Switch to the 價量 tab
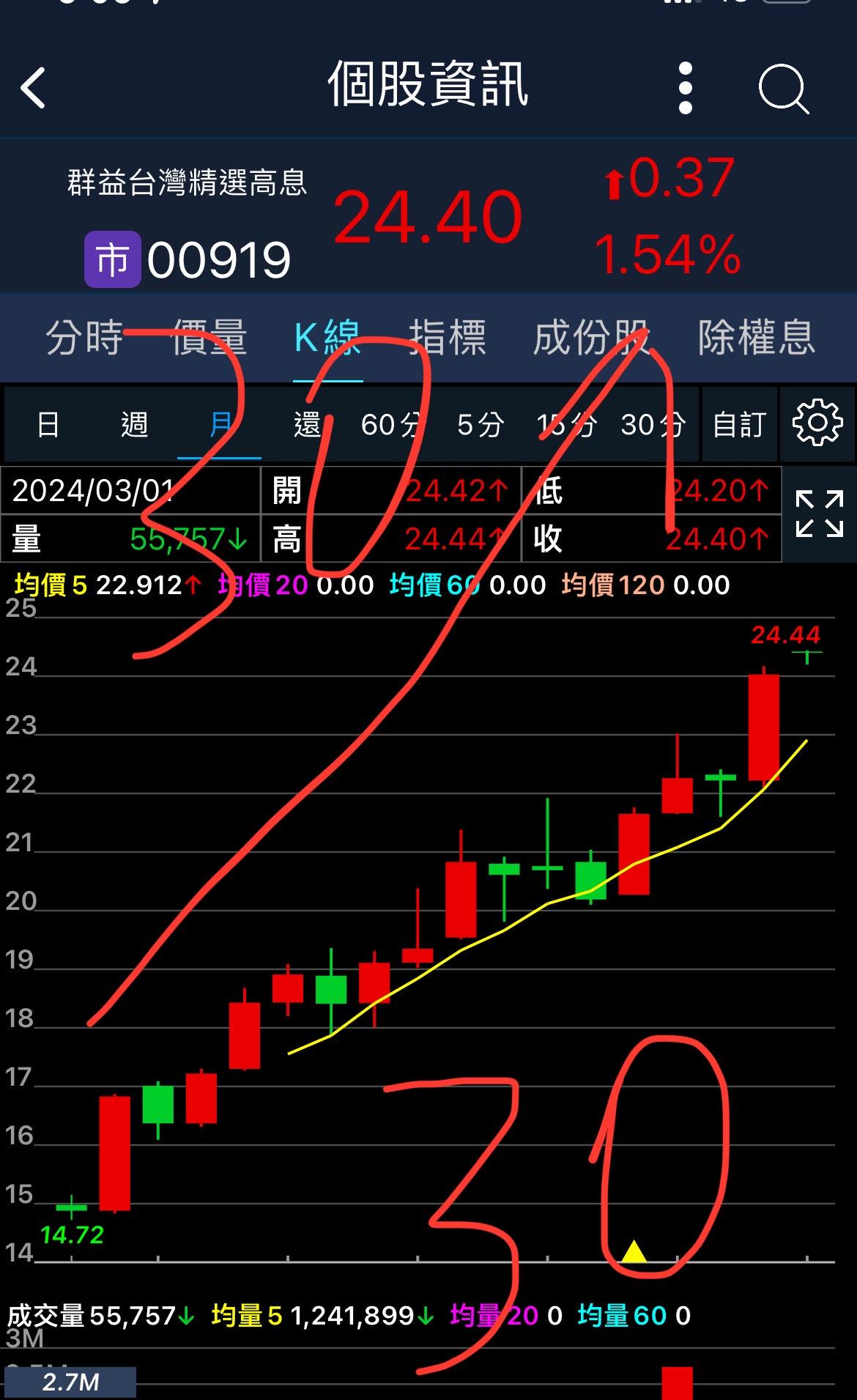This screenshot has height=1400, width=857. click(x=209, y=338)
